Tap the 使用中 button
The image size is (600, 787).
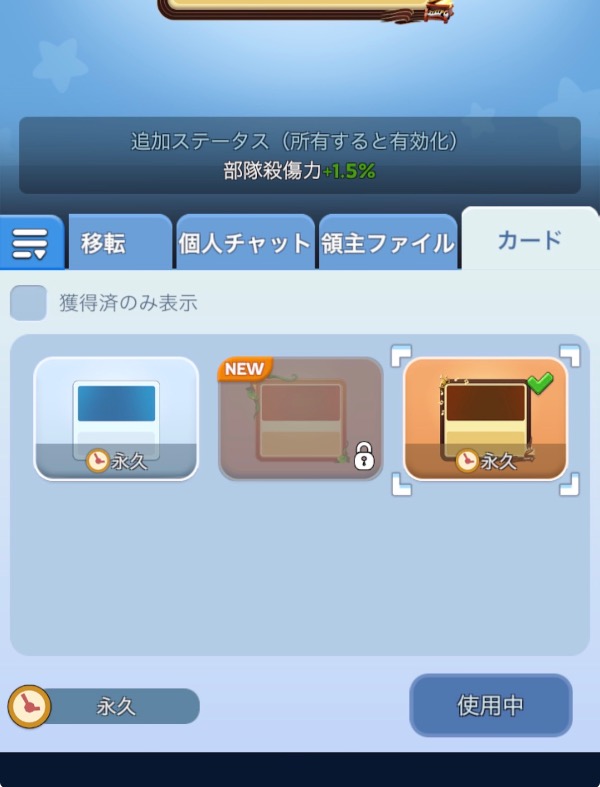pyautogui.click(x=490, y=705)
